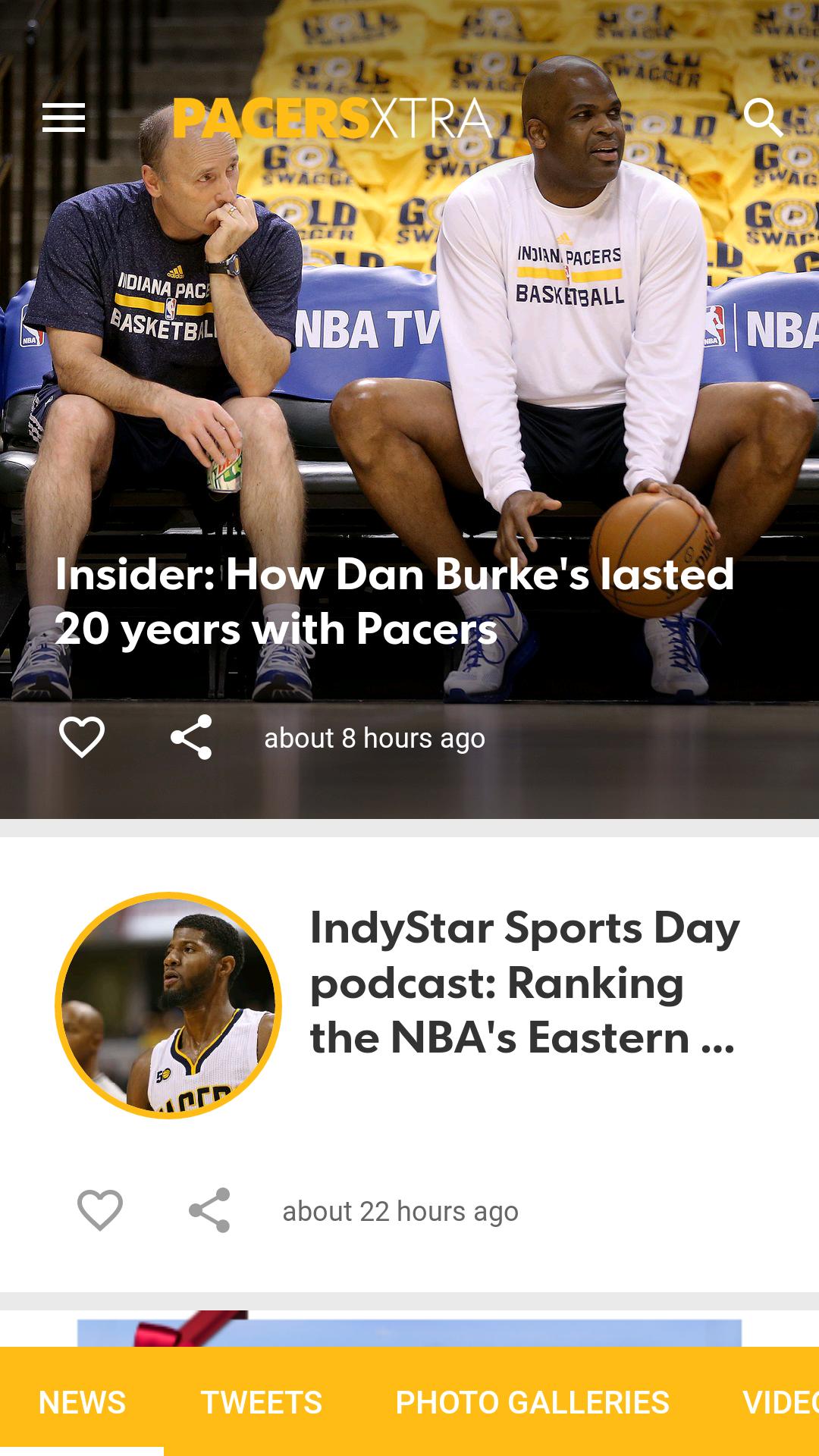
Task: Switch to the TWEETS tab
Action: (x=263, y=1402)
